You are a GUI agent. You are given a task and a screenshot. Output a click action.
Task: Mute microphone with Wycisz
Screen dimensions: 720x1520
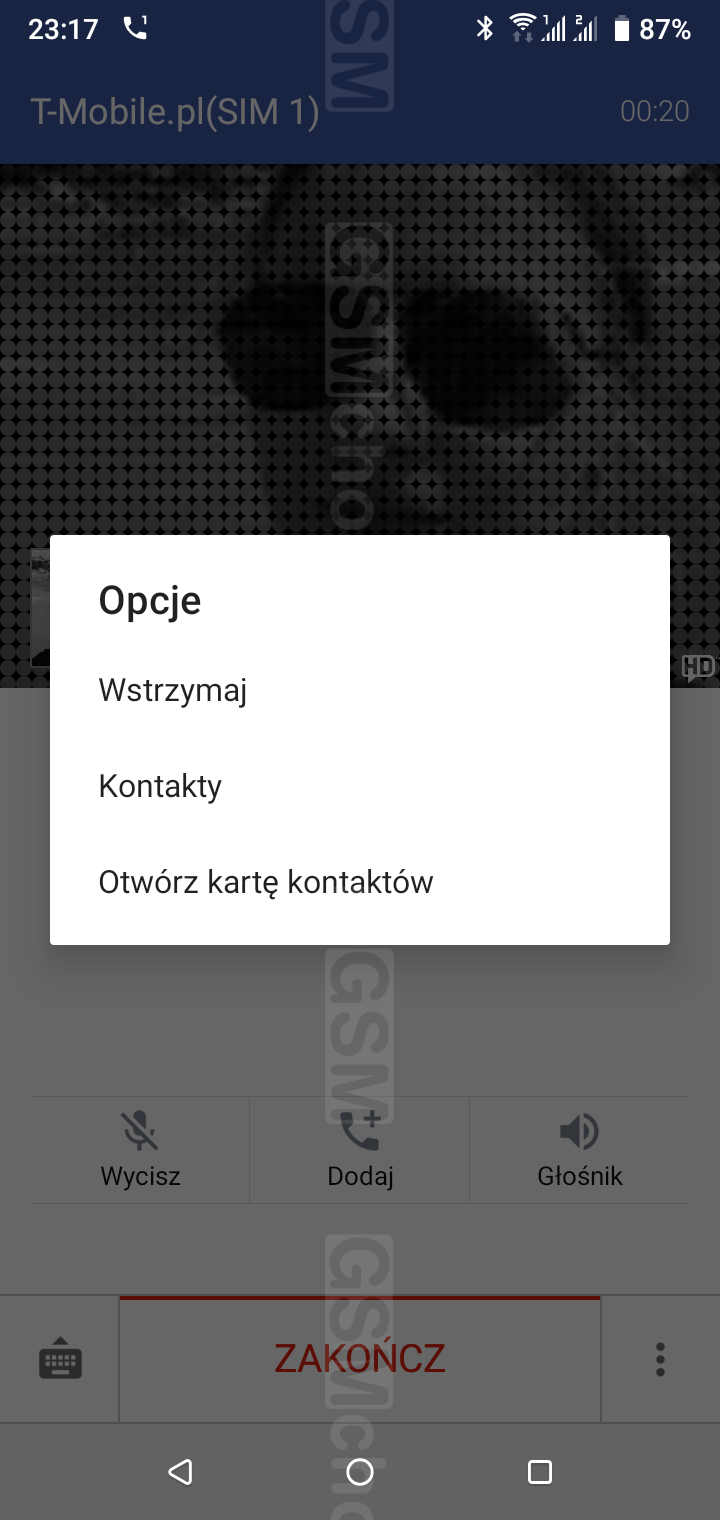140,1150
